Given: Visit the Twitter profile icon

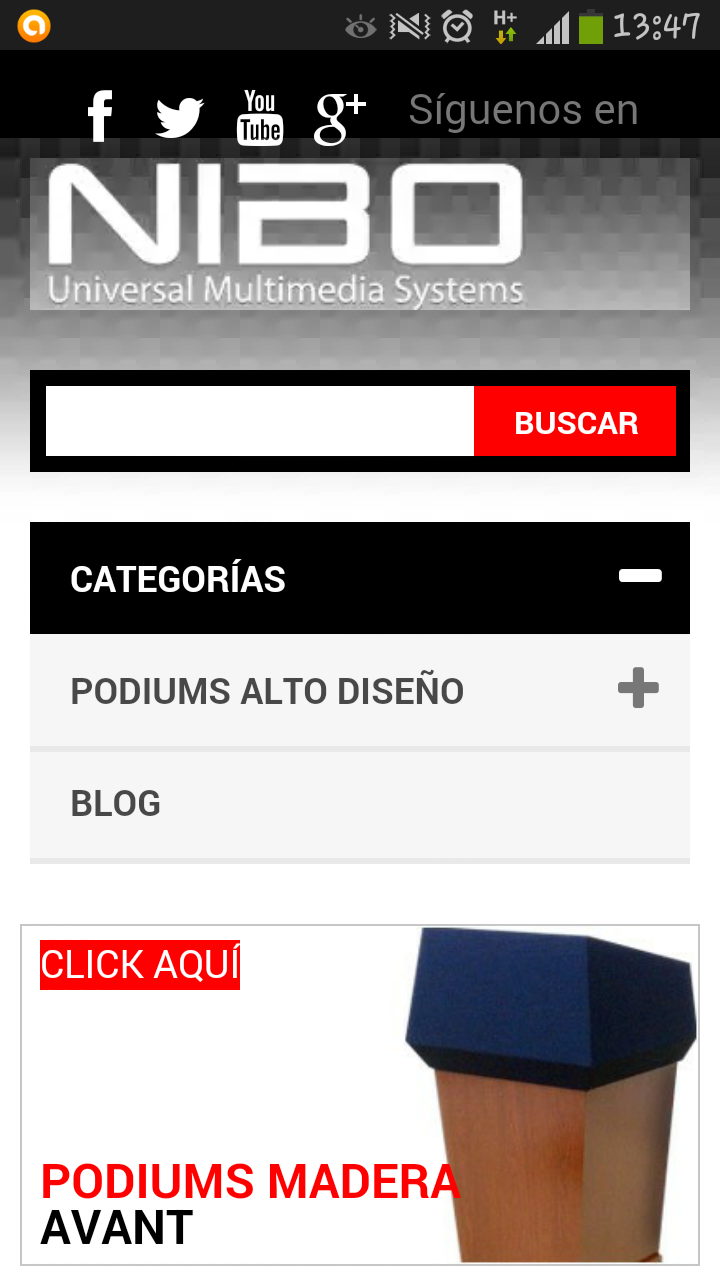Looking at the screenshot, I should click(180, 117).
